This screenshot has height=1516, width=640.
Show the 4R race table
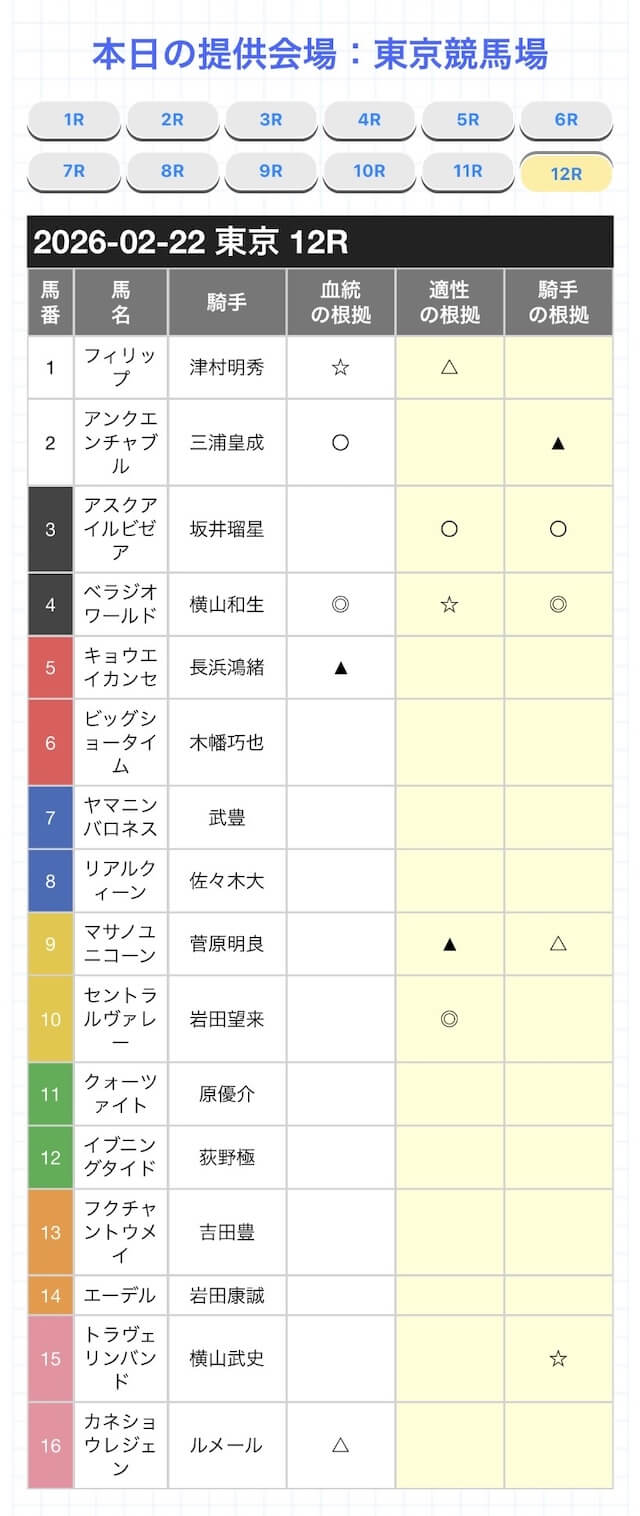point(369,119)
